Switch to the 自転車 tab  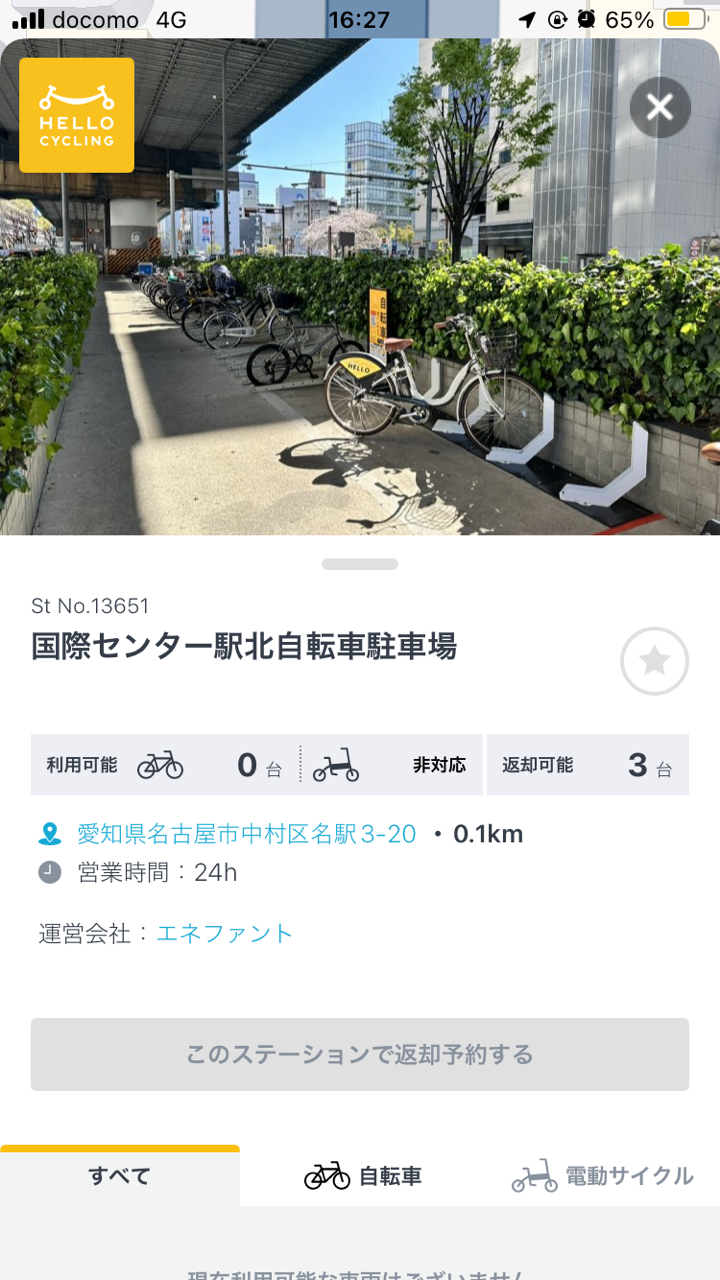click(362, 1176)
